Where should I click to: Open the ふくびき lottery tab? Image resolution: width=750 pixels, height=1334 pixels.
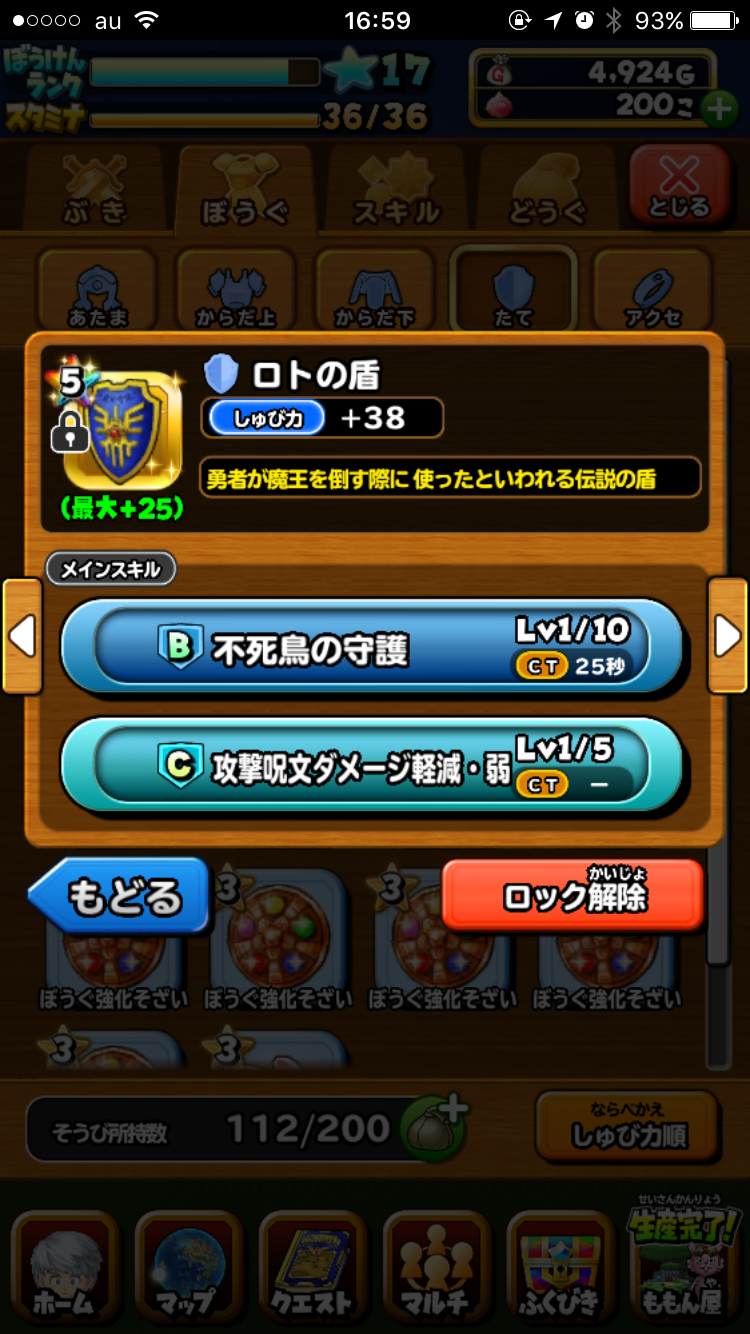559,1270
